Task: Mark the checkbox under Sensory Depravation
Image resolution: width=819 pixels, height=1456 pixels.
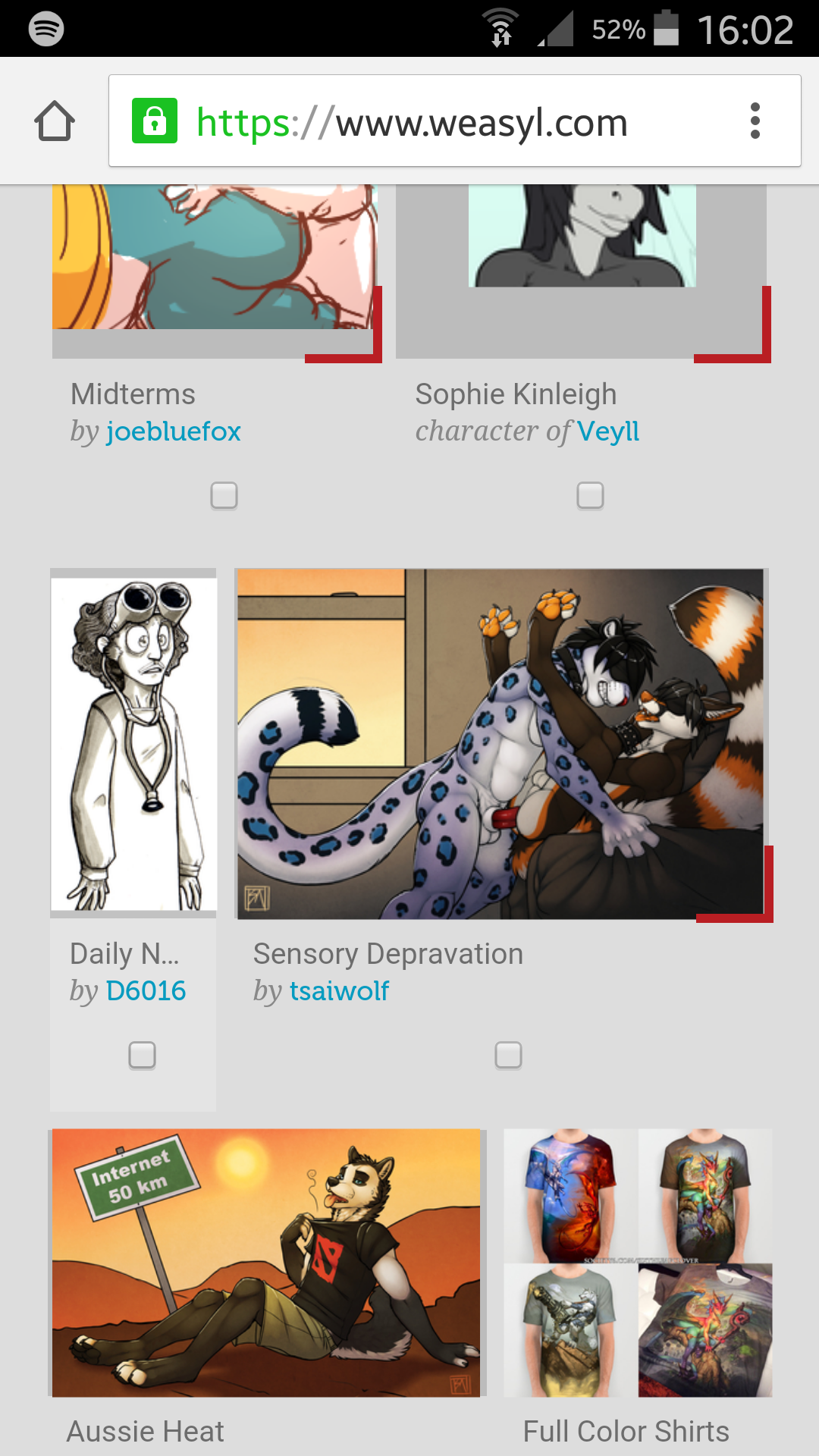Action: tap(508, 1056)
